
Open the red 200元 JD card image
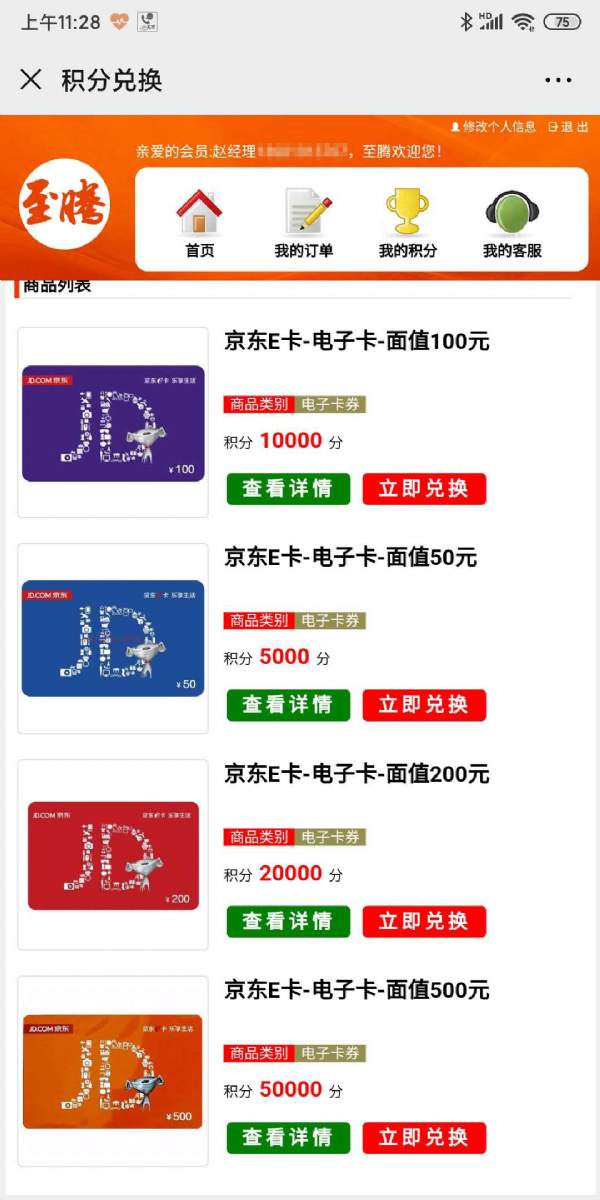pyautogui.click(x=113, y=855)
